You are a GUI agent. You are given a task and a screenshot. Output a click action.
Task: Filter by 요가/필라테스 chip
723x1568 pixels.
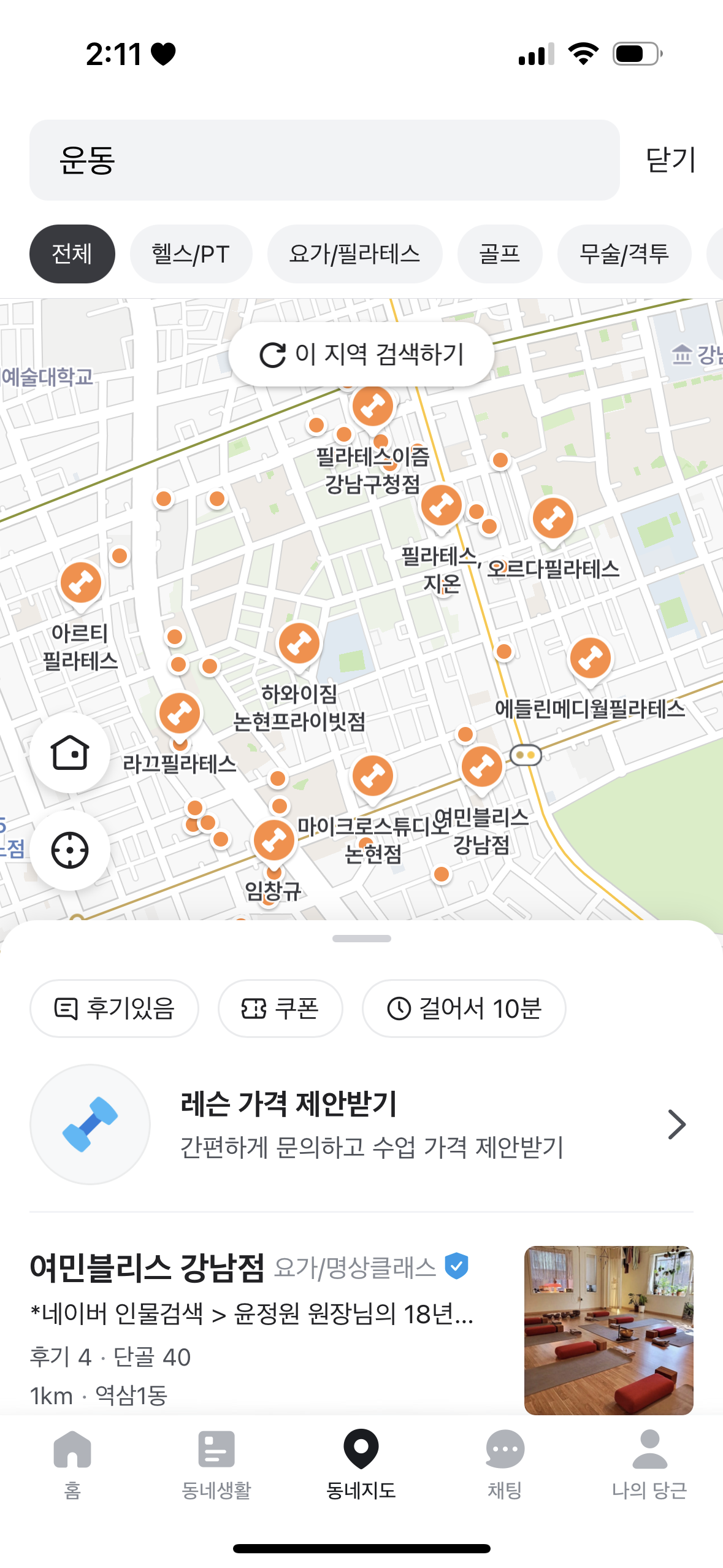click(x=354, y=254)
